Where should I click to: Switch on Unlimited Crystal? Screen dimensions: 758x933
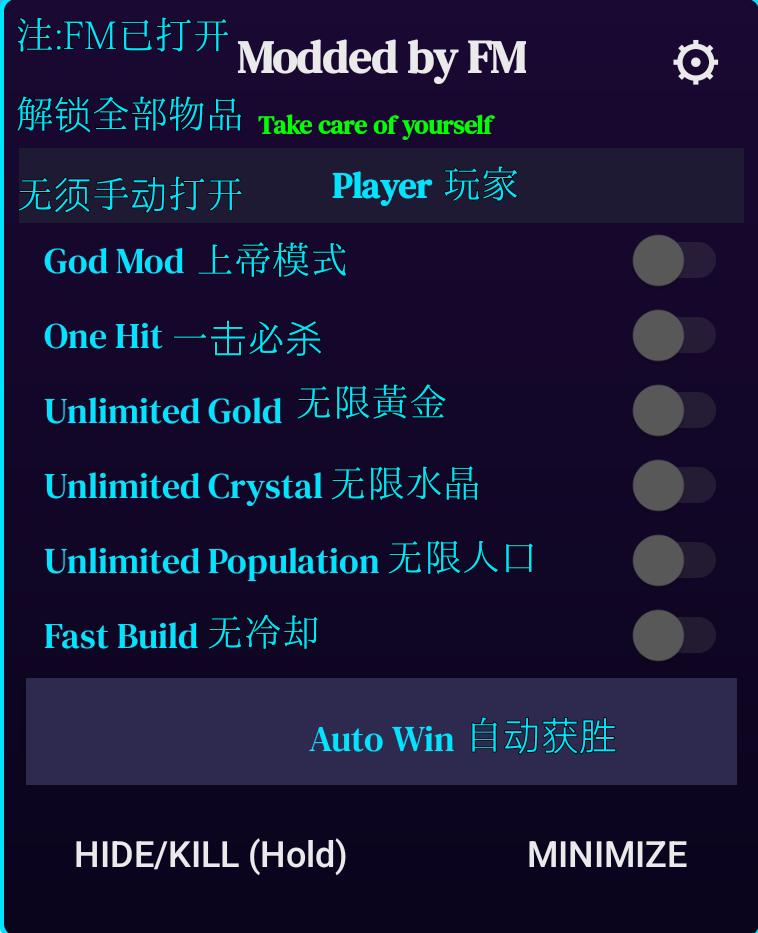673,486
